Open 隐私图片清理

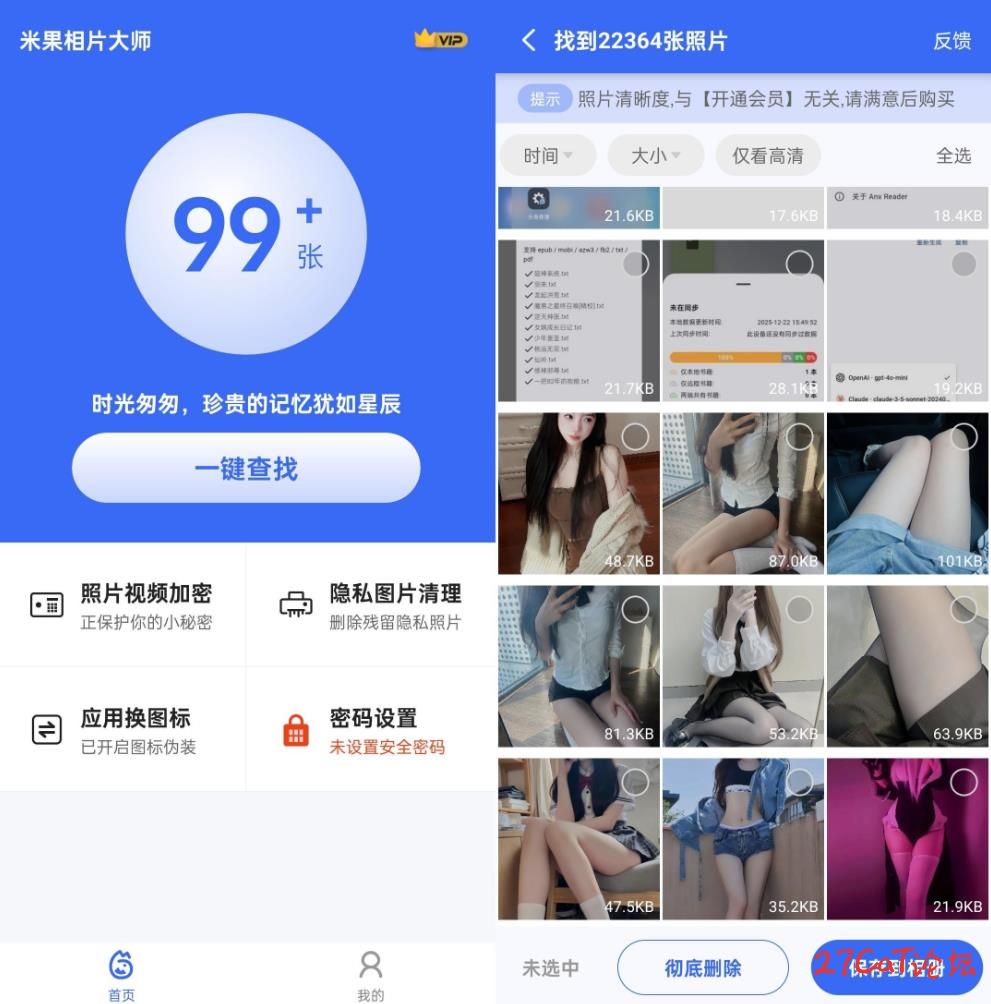(x=371, y=606)
